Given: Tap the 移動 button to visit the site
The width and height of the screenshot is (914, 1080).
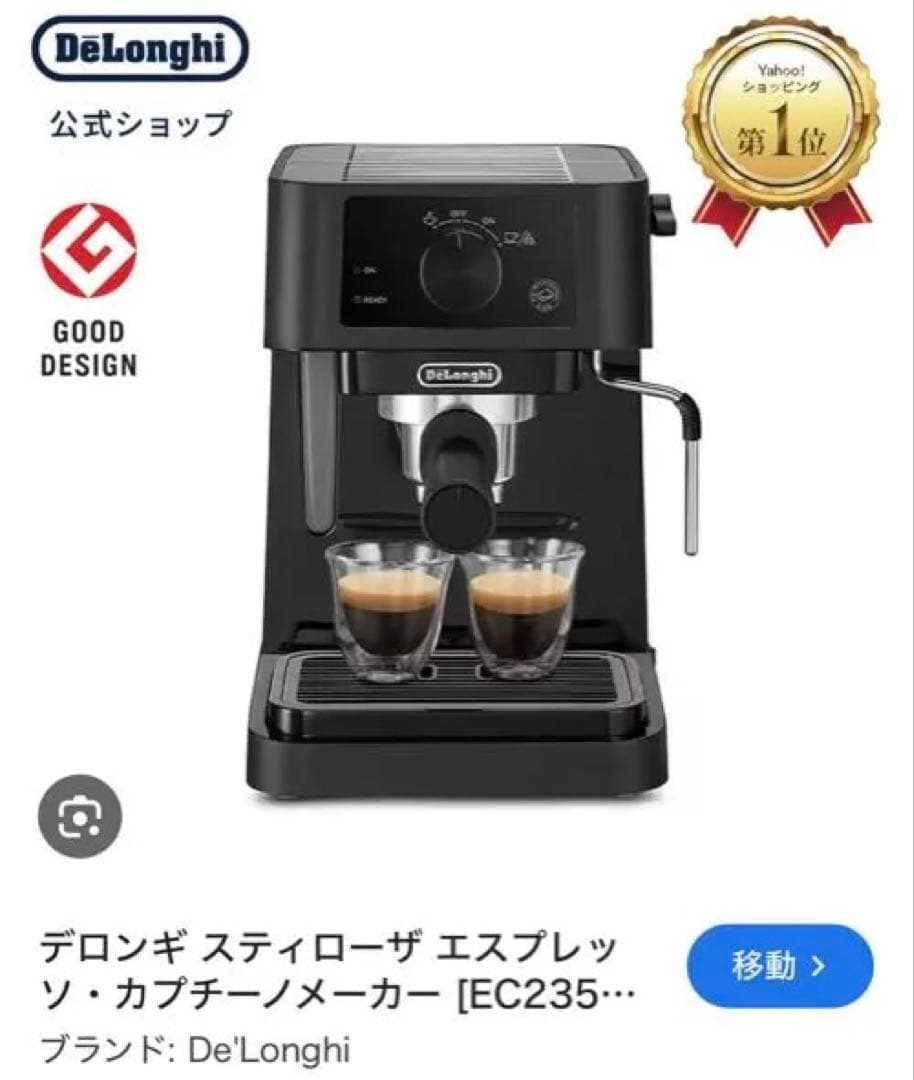Looking at the screenshot, I should [780, 966].
